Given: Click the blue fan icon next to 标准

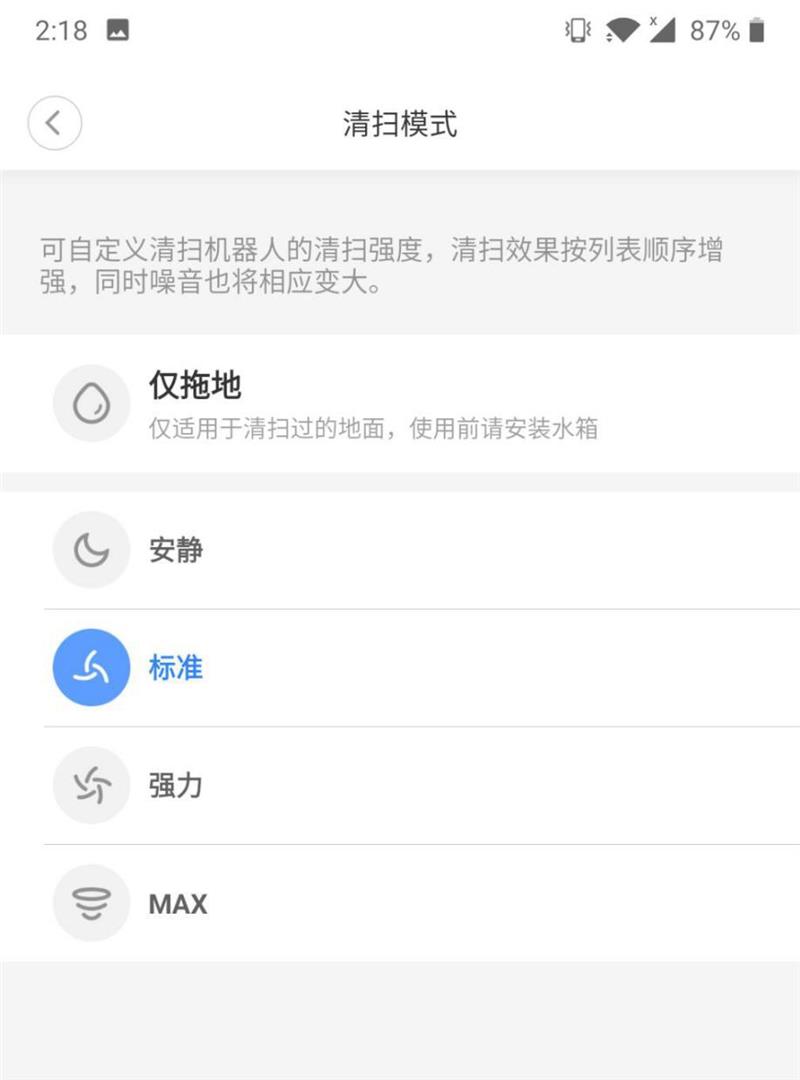Looking at the screenshot, I should click(91, 668).
